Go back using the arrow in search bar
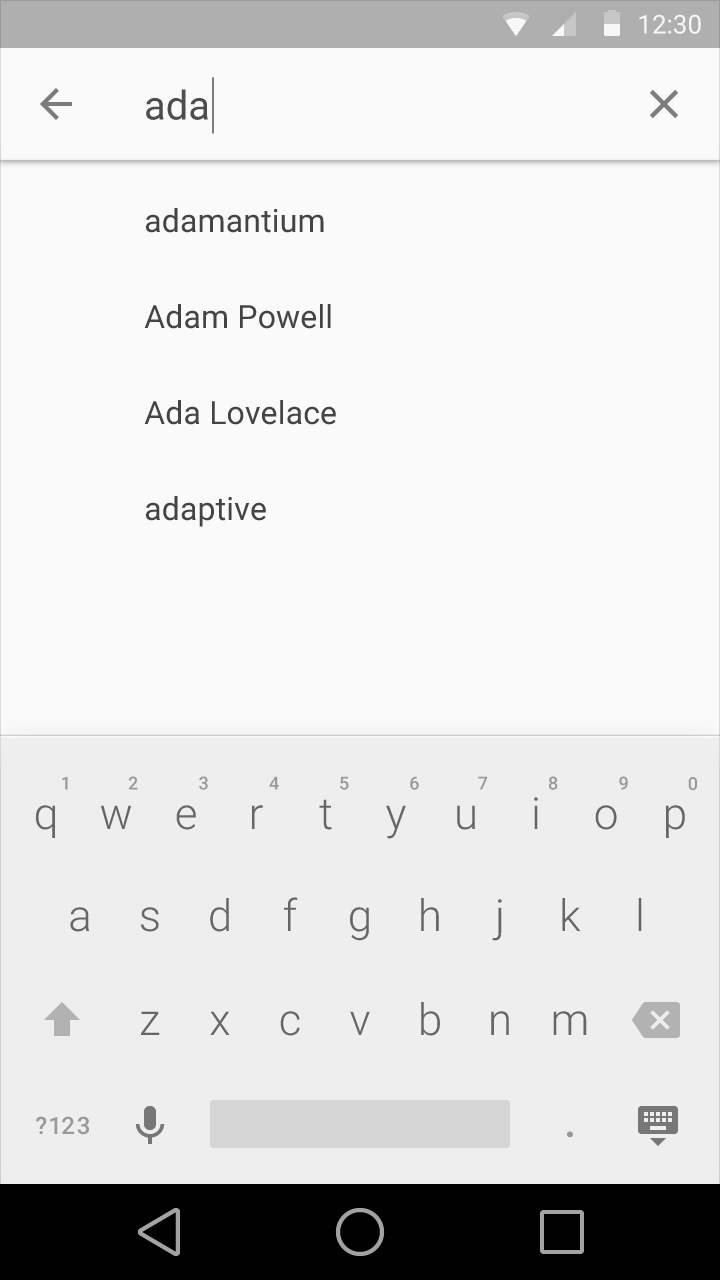The width and height of the screenshot is (720, 1280). pyautogui.click(x=56, y=104)
